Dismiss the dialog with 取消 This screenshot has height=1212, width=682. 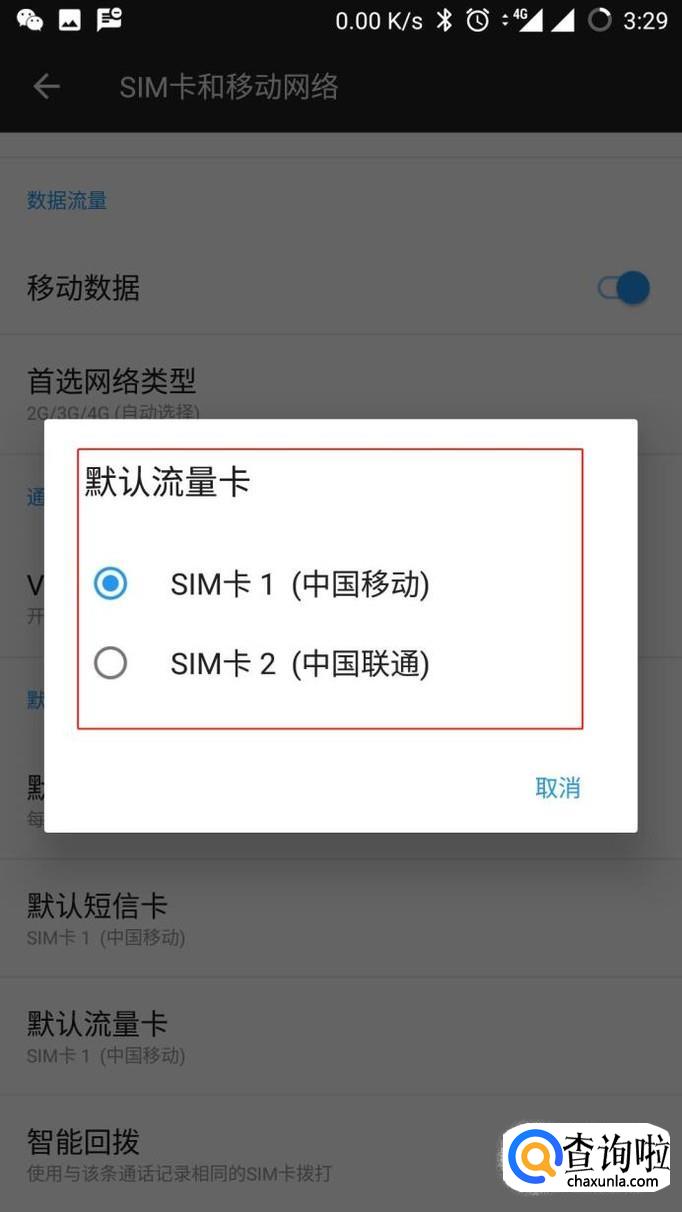pos(558,788)
